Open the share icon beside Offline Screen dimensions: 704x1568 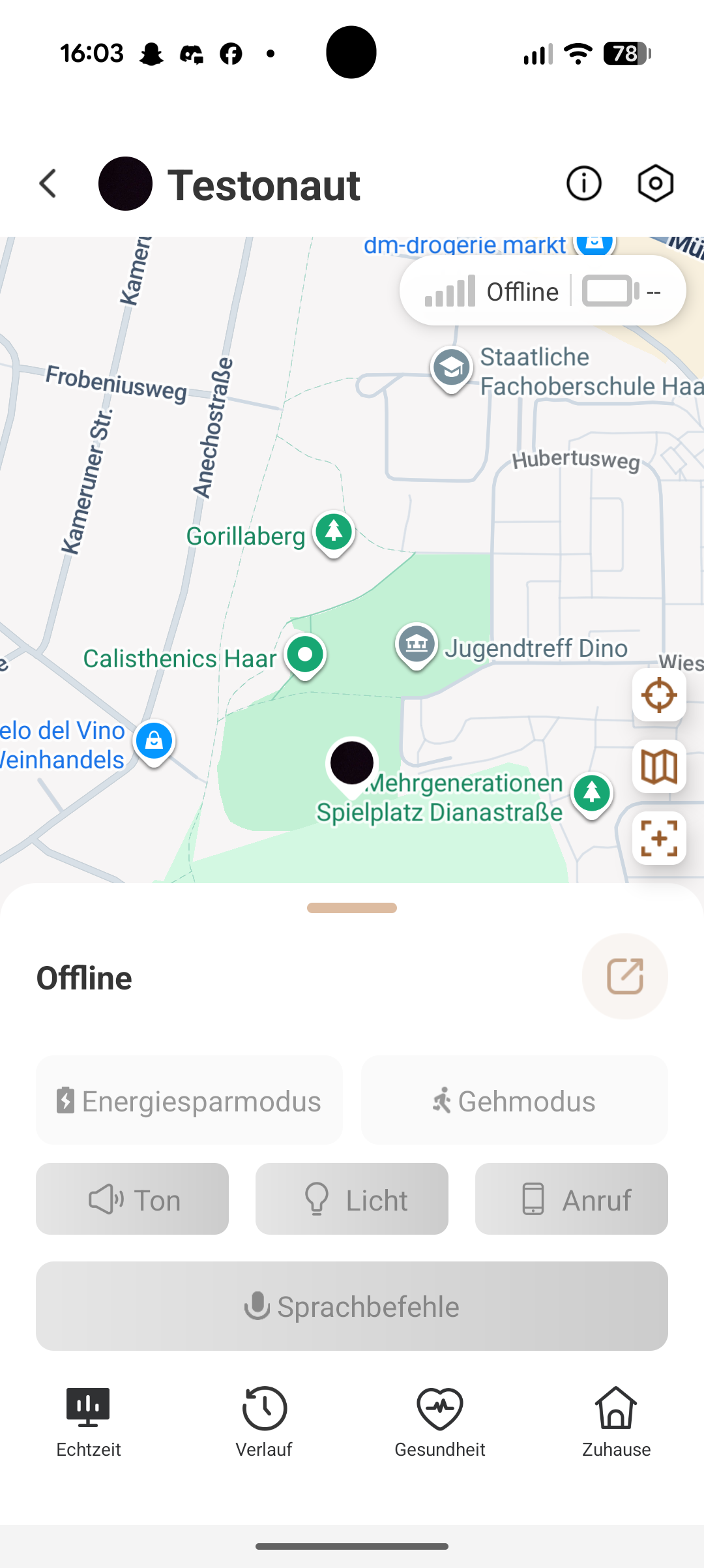(624, 976)
